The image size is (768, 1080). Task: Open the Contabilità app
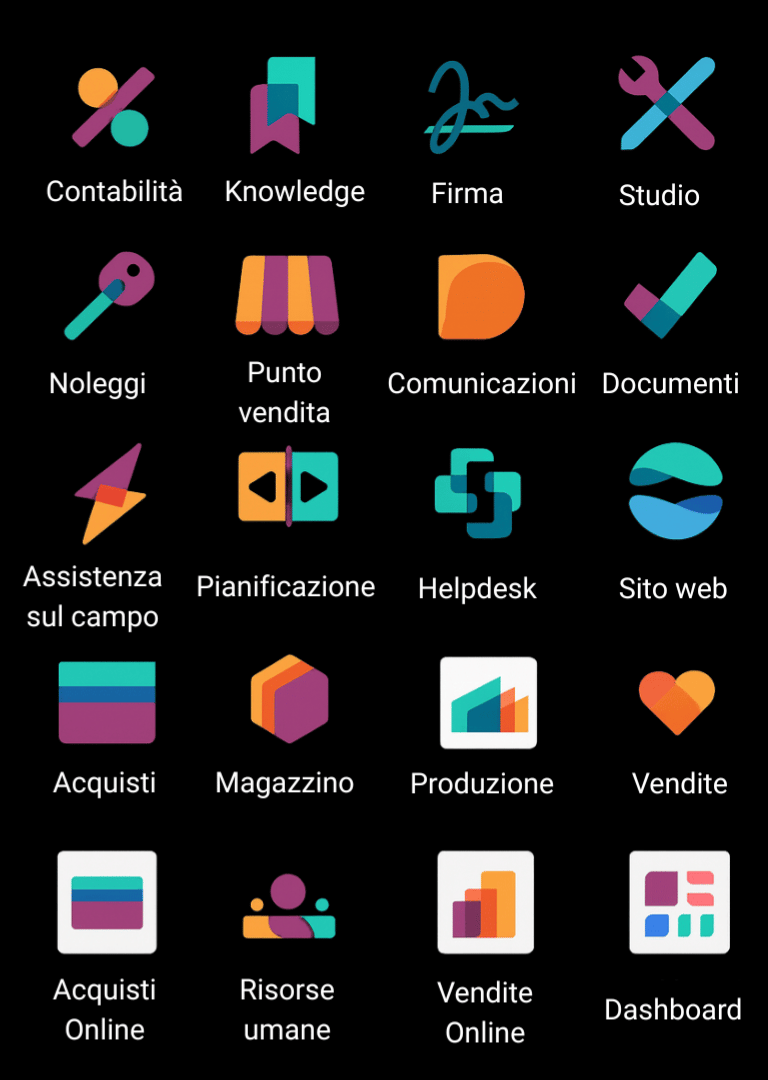pos(114,107)
